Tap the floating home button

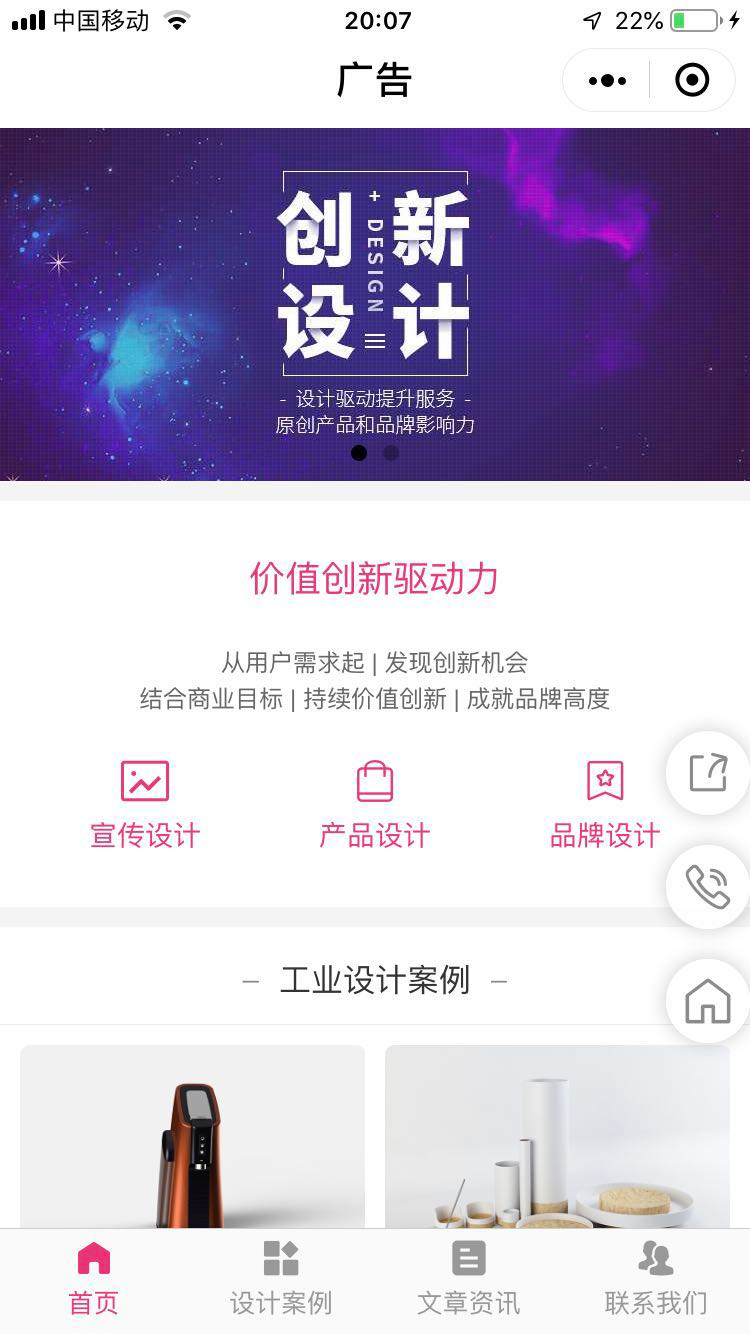(x=708, y=1001)
